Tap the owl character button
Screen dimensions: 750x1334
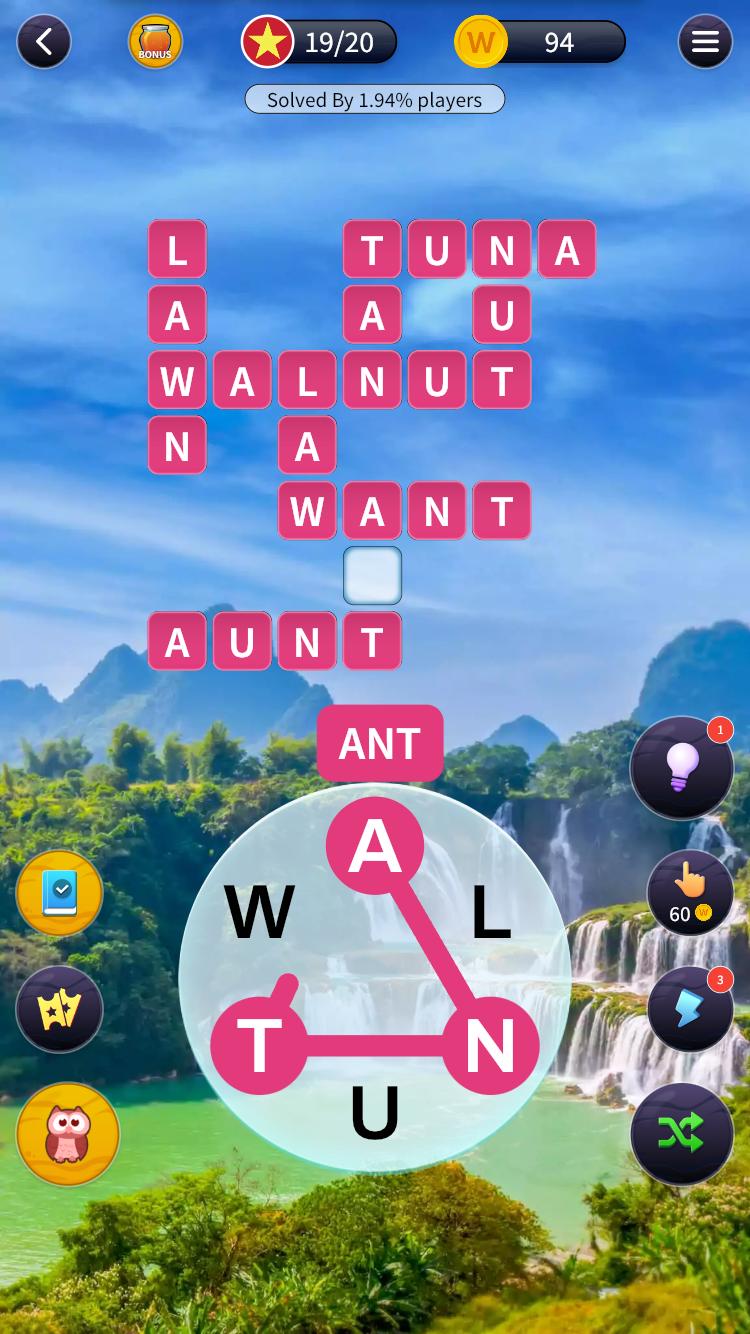68,1134
